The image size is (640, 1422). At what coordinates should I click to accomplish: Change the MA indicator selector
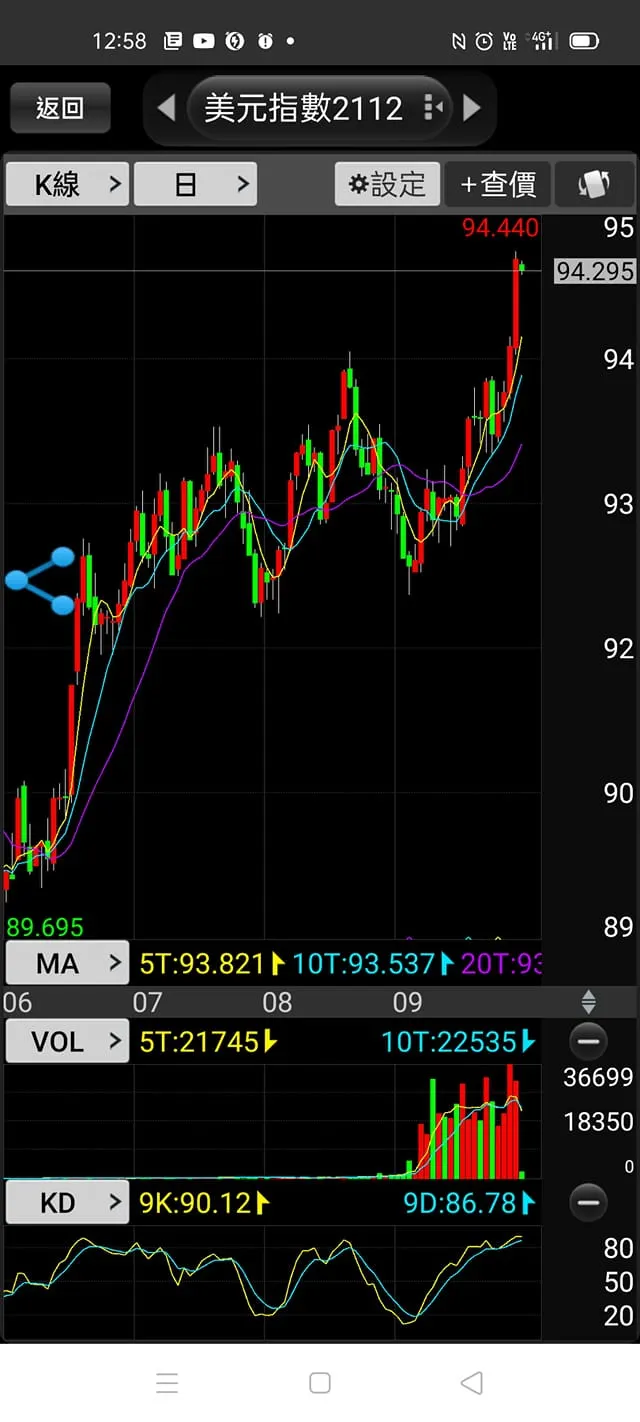pyautogui.click(x=67, y=963)
